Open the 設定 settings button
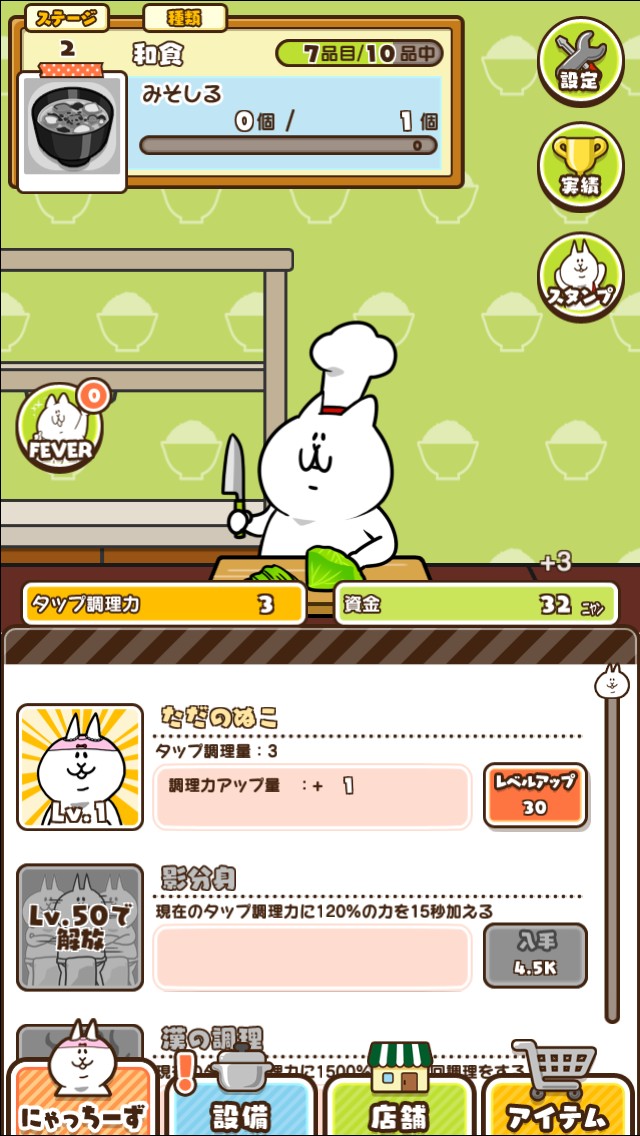640x1136 pixels. [x=580, y=60]
